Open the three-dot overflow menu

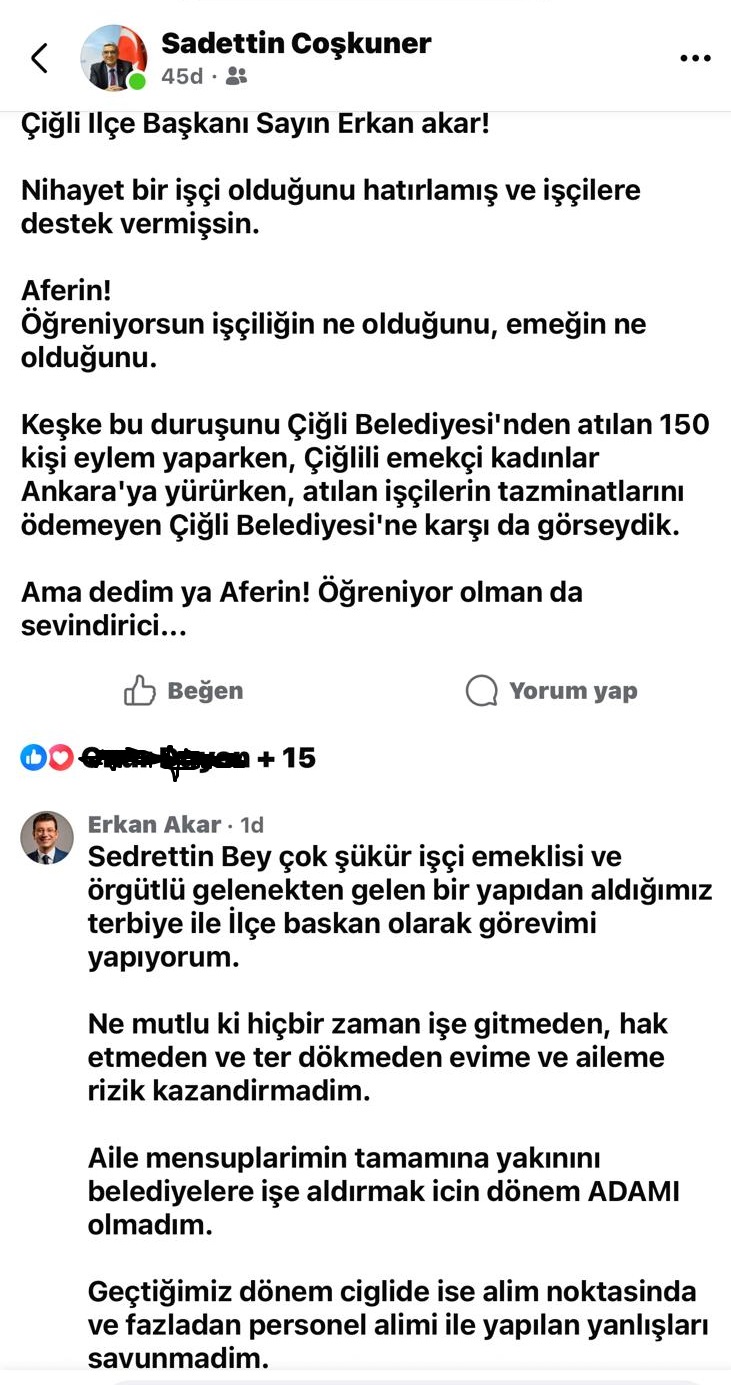point(694,58)
